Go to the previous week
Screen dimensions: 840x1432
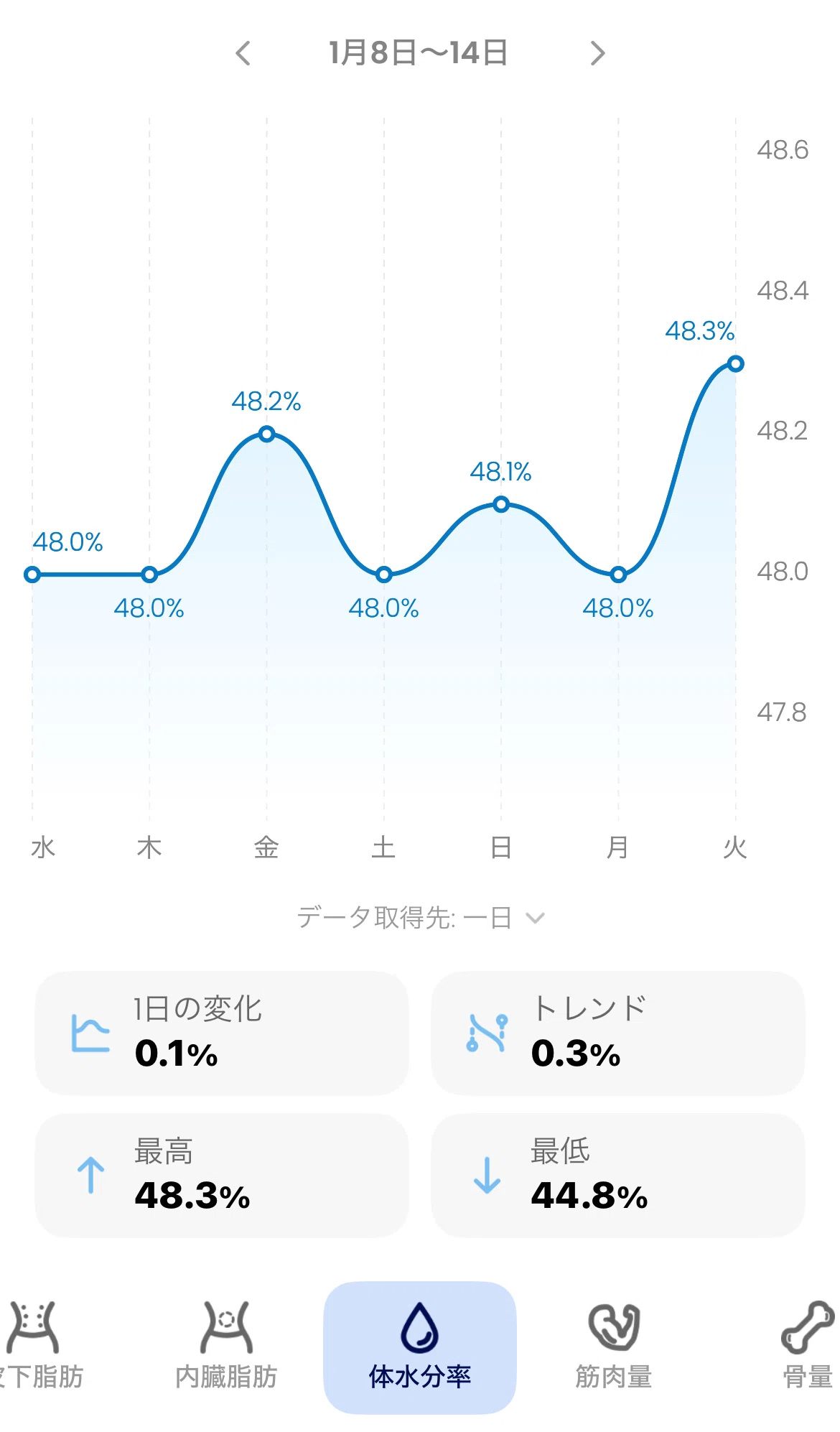coord(243,53)
